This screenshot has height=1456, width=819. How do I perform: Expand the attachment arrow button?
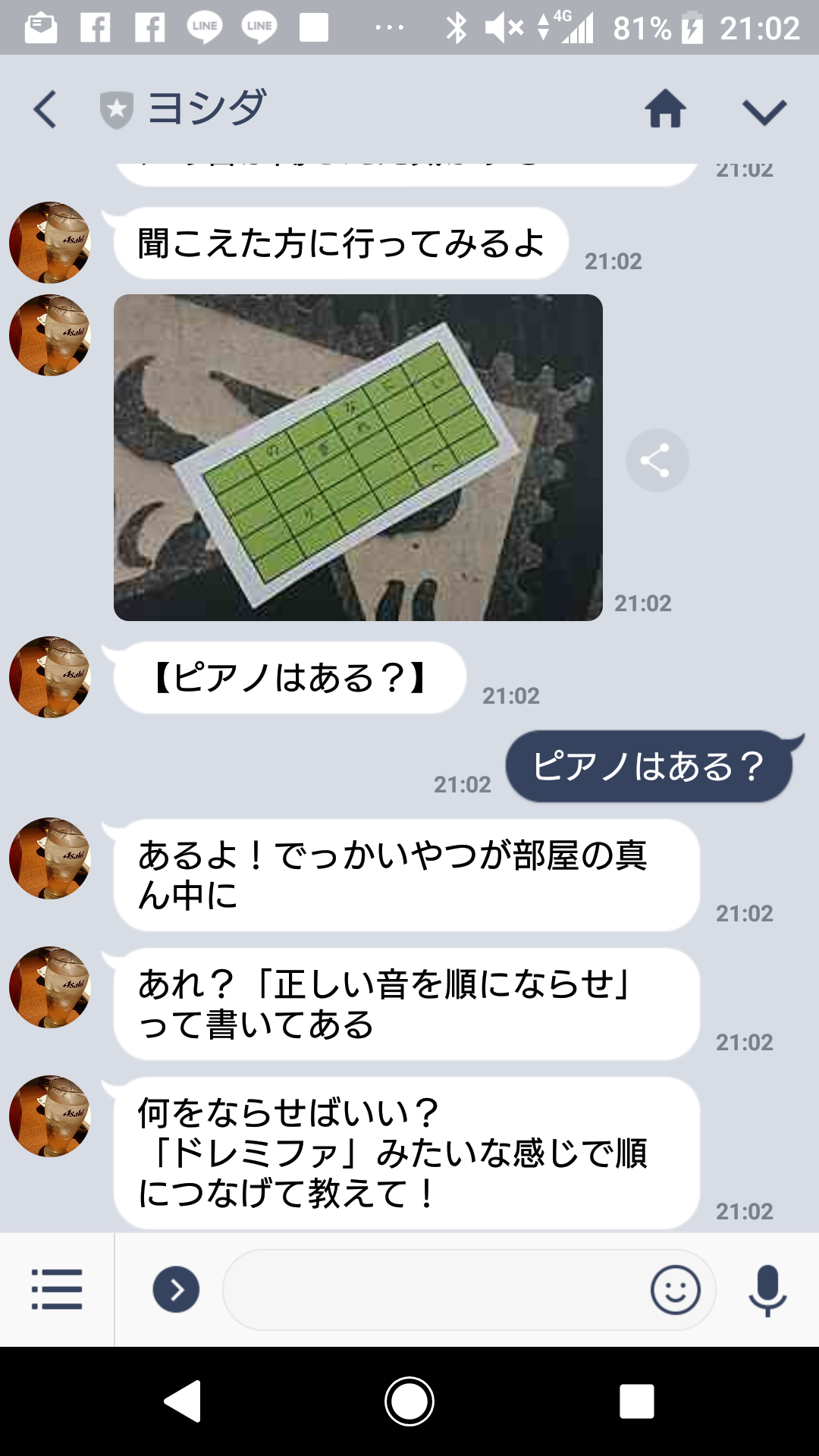[x=176, y=1289]
